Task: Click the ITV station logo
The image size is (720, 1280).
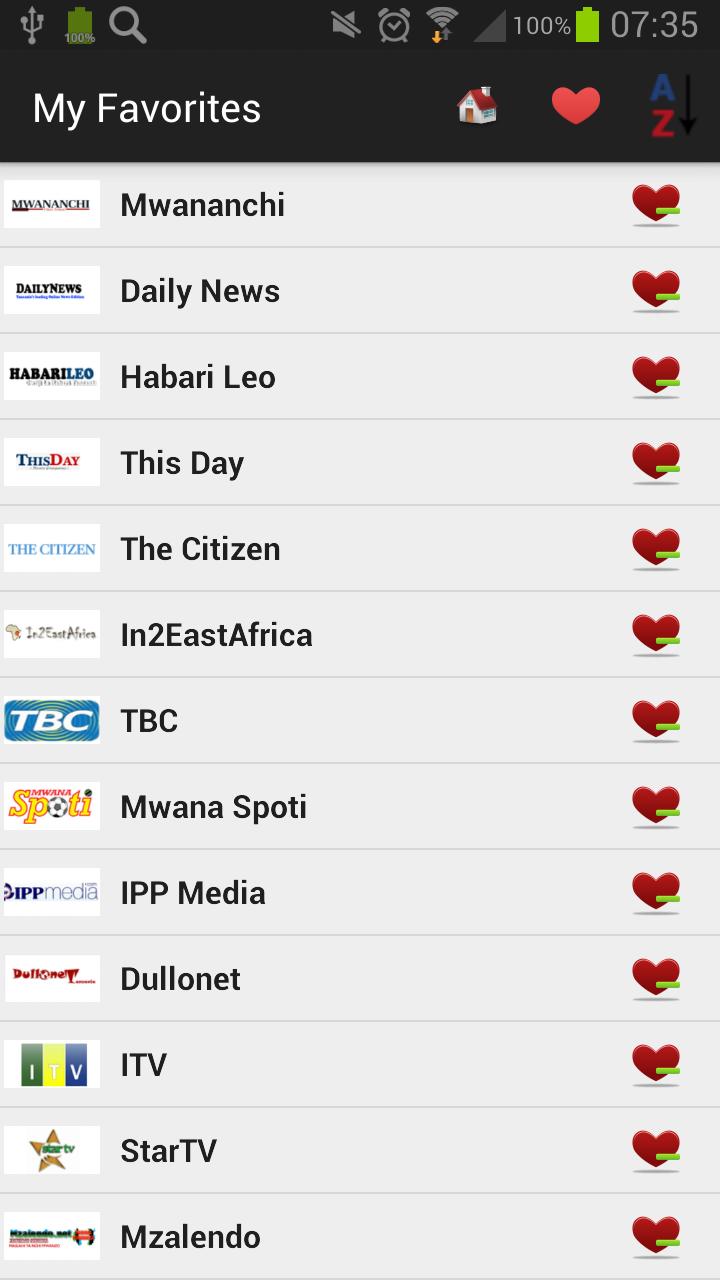Action: [52, 1064]
